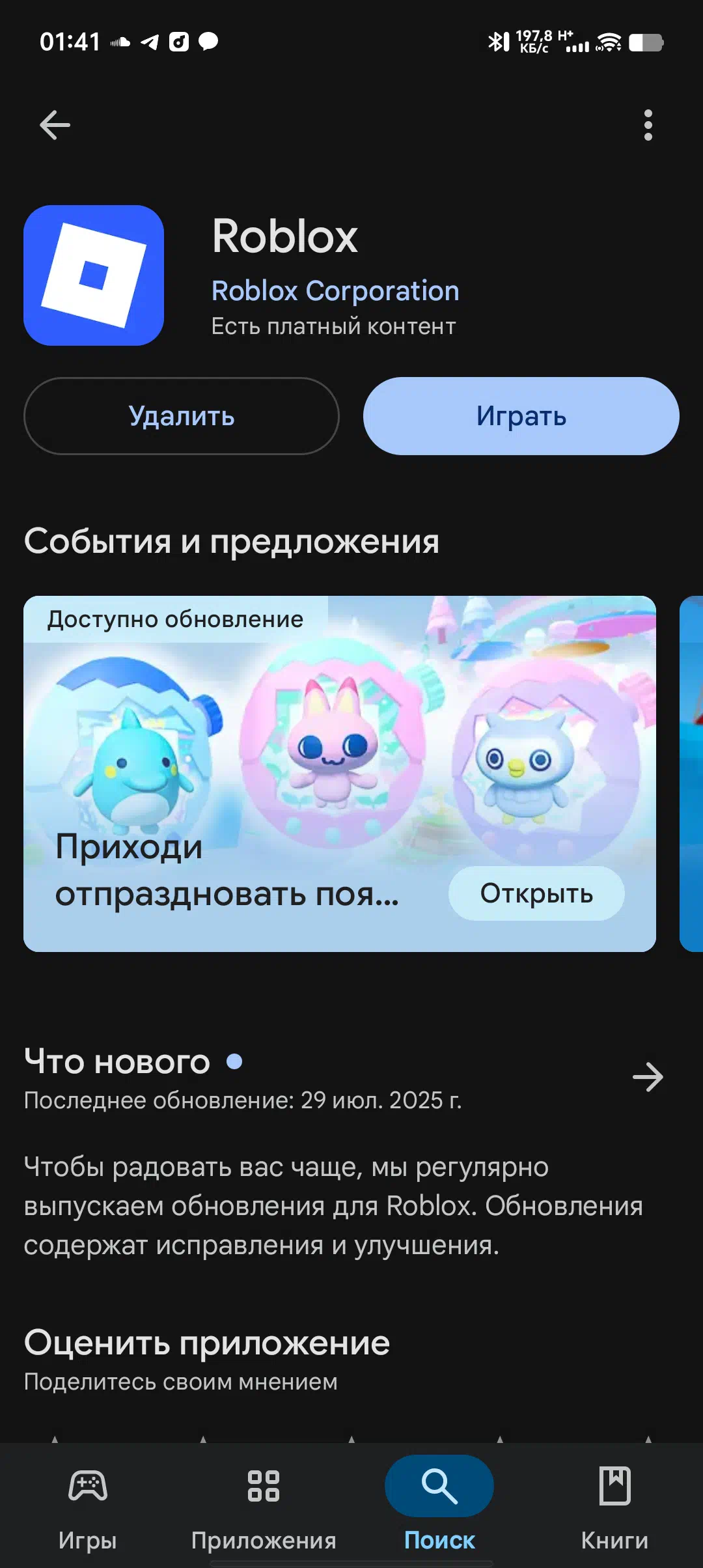This screenshot has height=1568, width=703.
Task: Open the three-dot overflow menu
Action: pos(648,125)
